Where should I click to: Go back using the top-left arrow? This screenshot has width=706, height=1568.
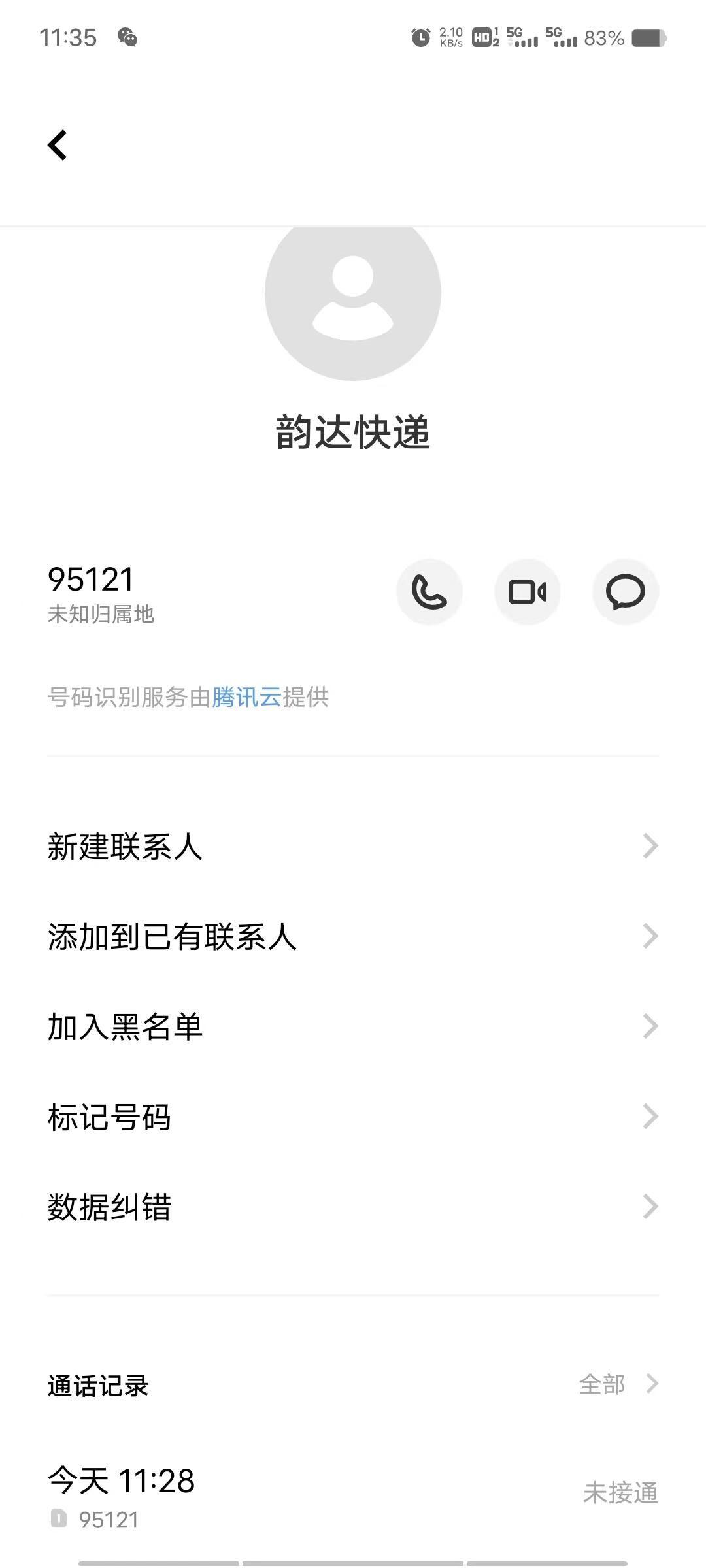click(58, 145)
